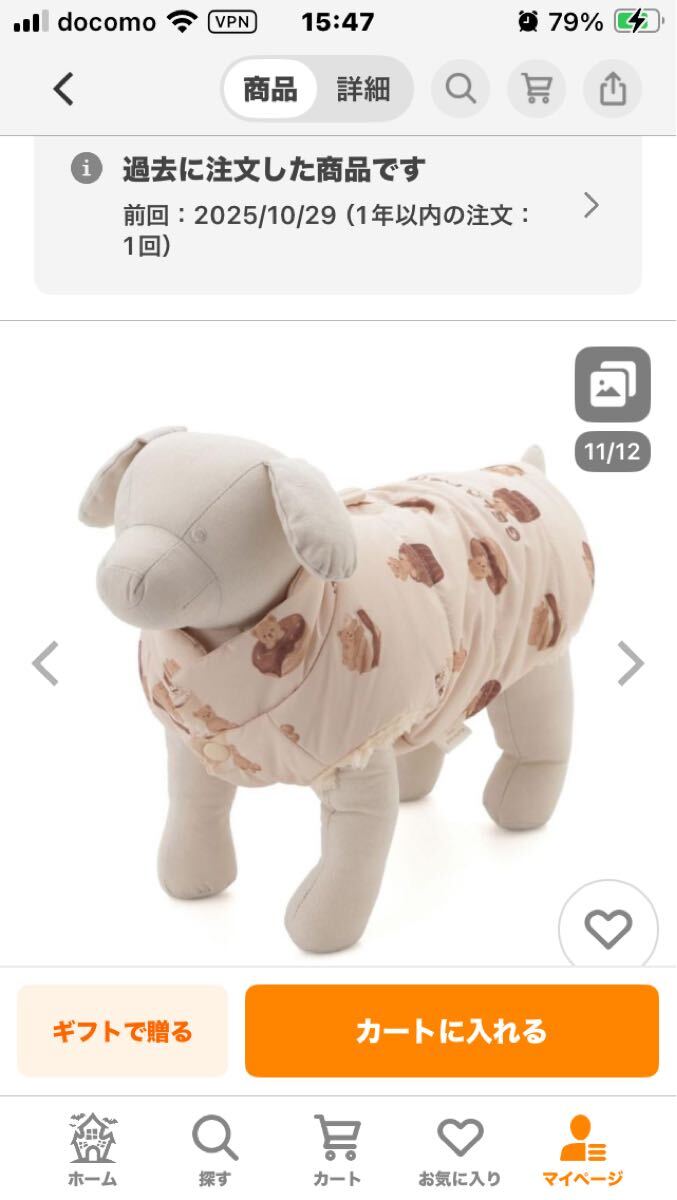Open the マイページ tab
This screenshot has width=677, height=1200.
(x=582, y=1150)
